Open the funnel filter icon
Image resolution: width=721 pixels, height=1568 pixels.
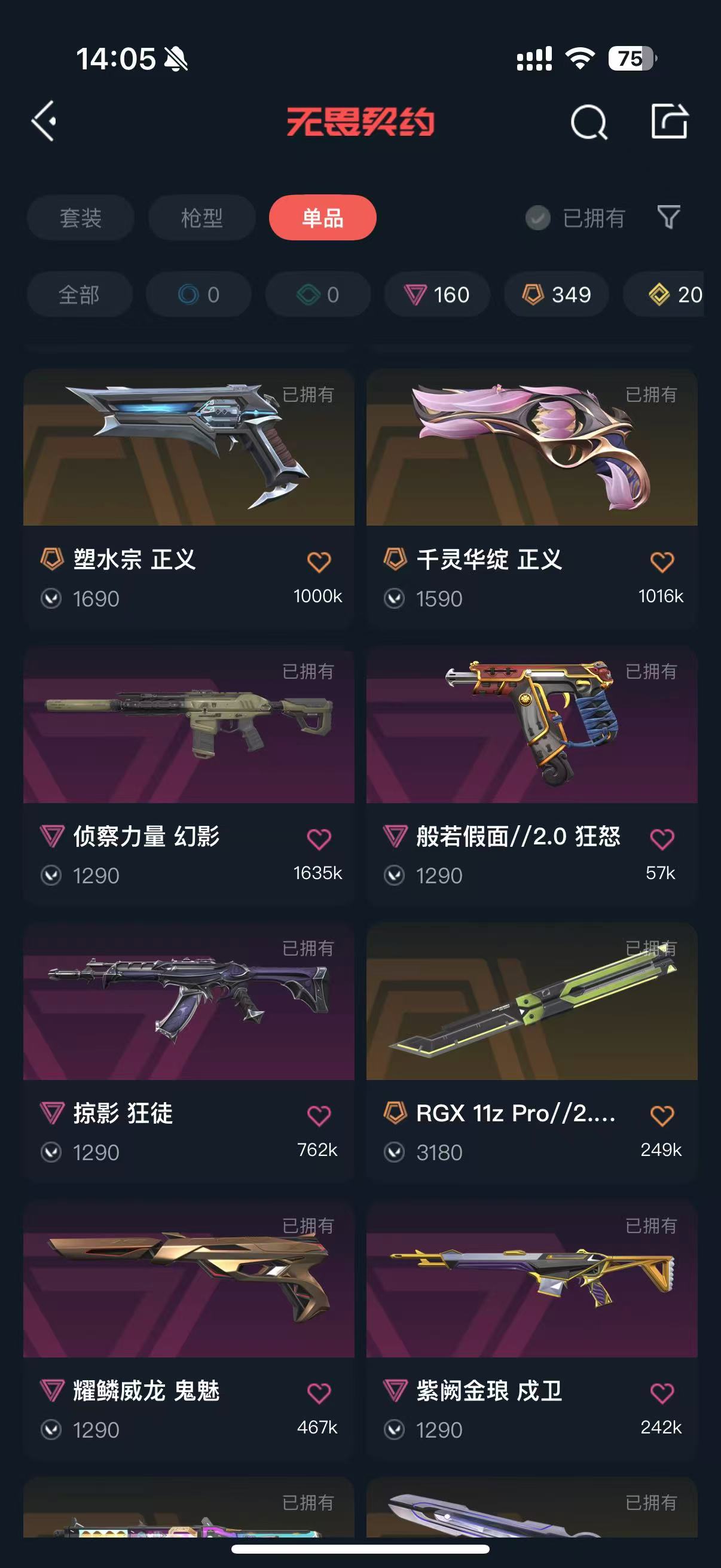click(x=668, y=217)
